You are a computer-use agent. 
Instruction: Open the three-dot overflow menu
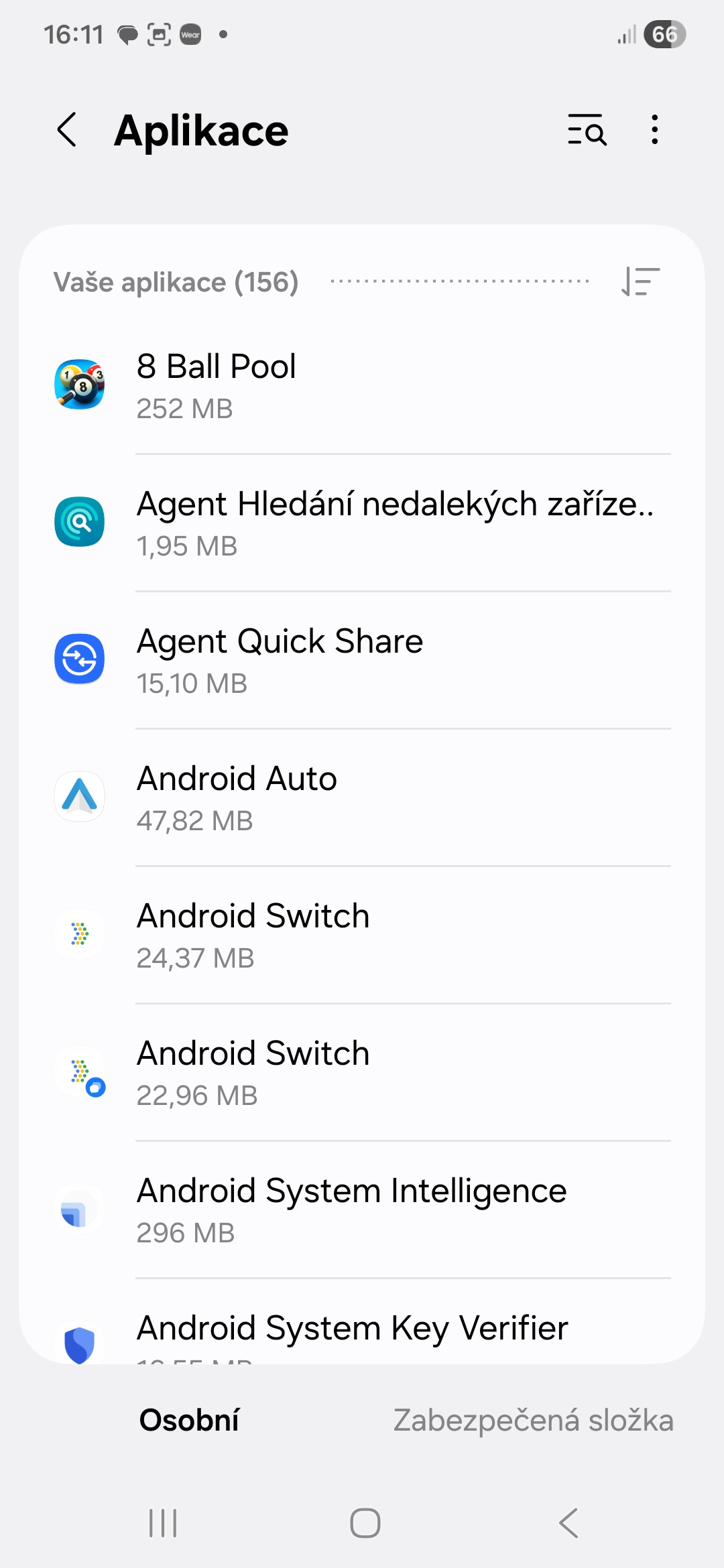(655, 130)
